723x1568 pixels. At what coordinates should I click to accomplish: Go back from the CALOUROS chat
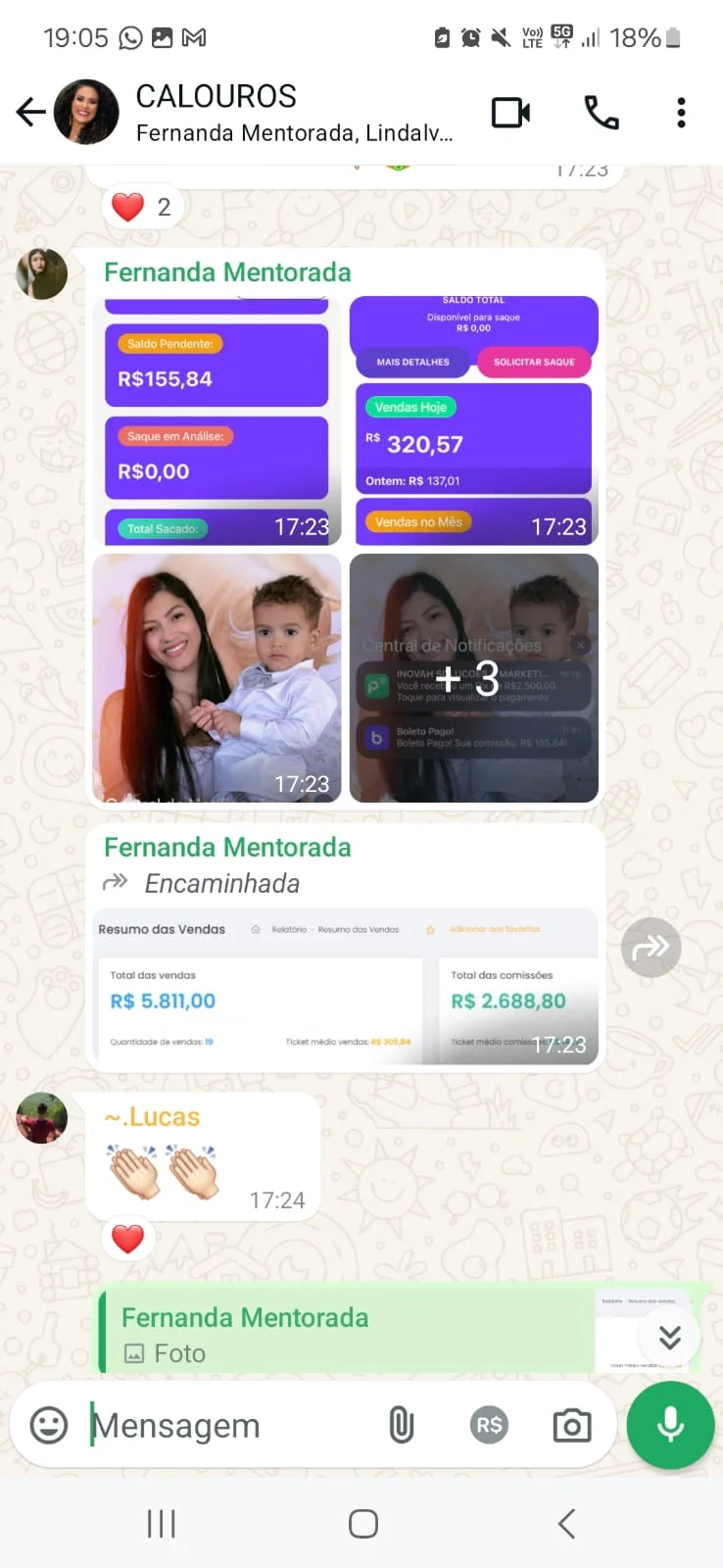[x=31, y=113]
